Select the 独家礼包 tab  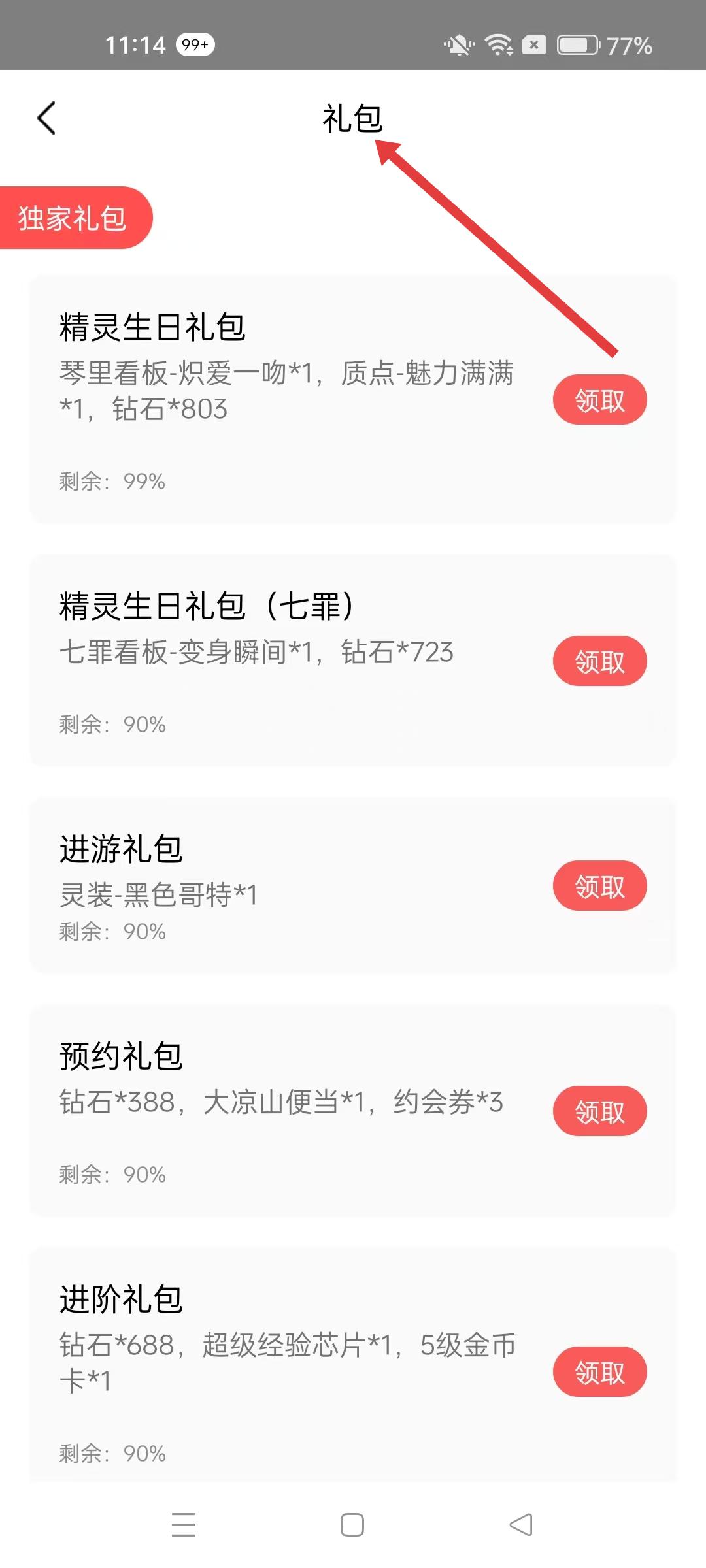click(x=73, y=218)
